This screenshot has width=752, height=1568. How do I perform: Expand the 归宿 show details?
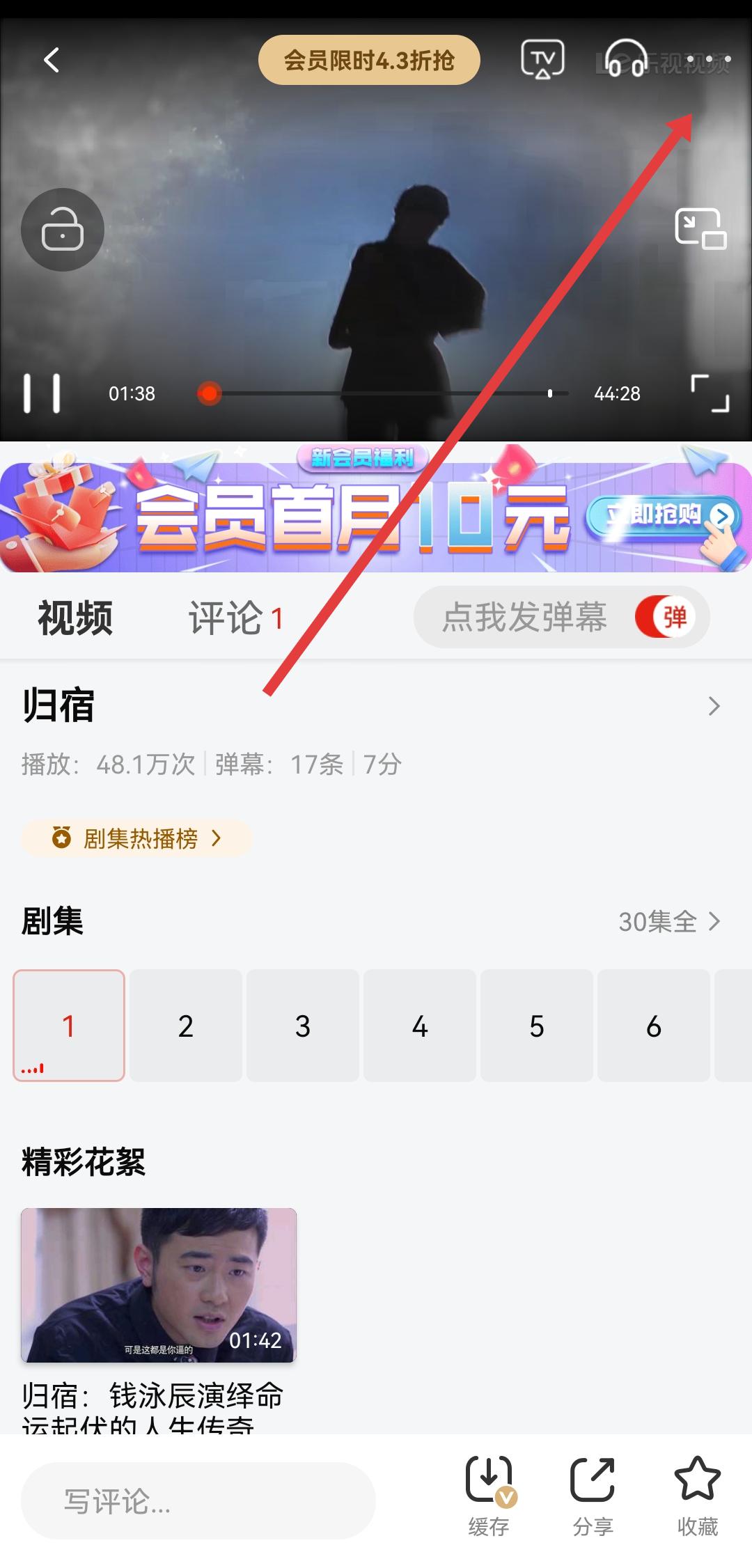(714, 706)
